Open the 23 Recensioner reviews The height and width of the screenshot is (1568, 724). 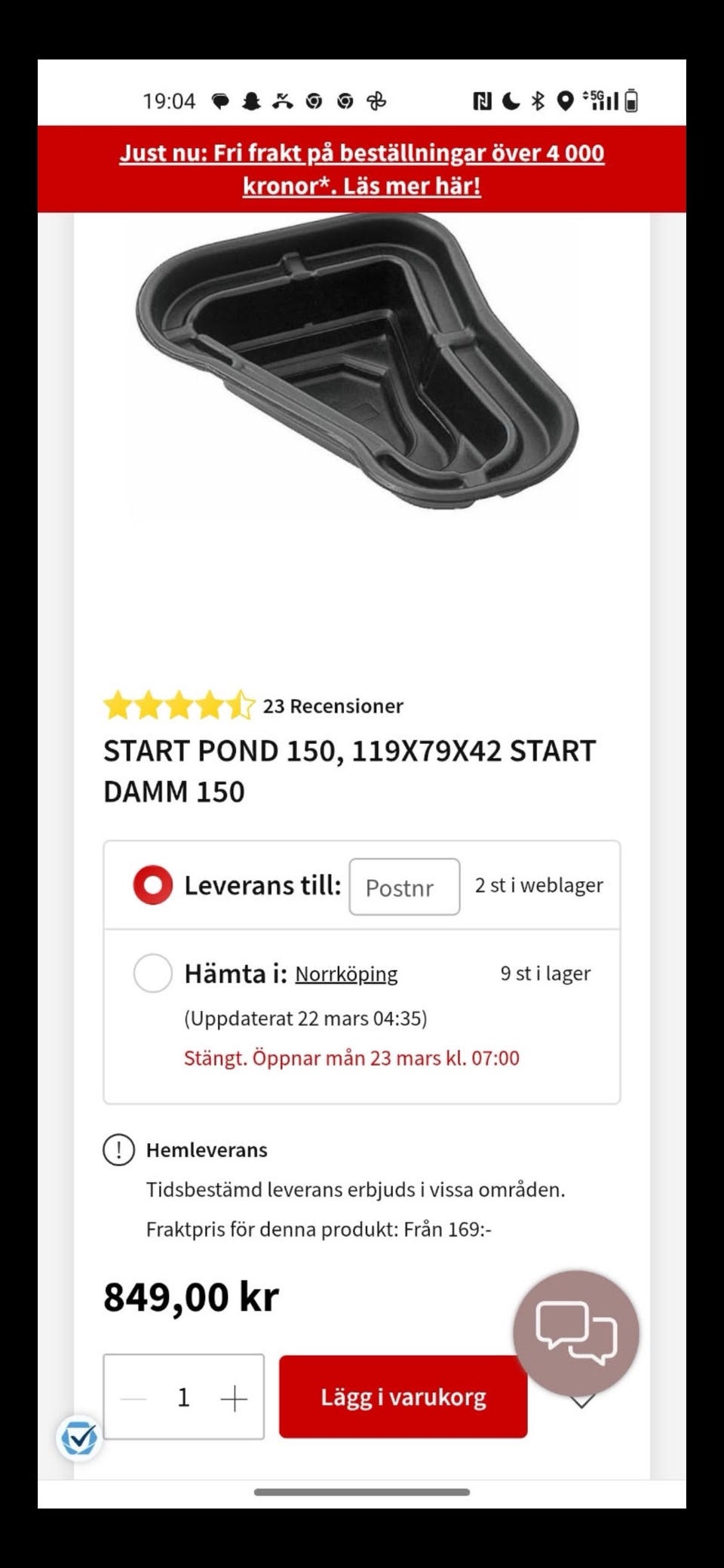click(332, 706)
